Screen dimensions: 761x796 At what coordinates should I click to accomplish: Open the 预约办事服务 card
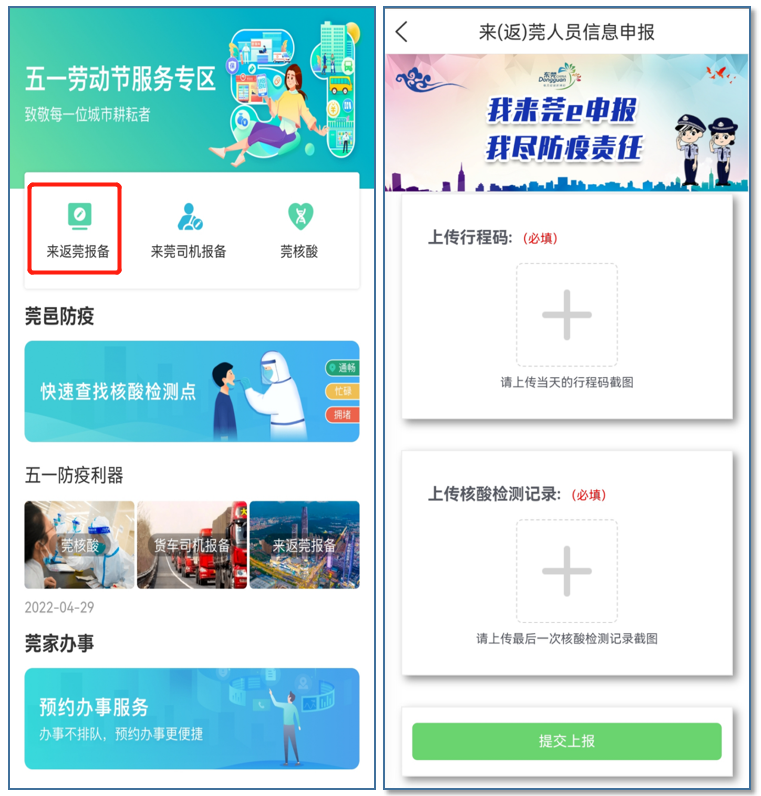pos(191,718)
